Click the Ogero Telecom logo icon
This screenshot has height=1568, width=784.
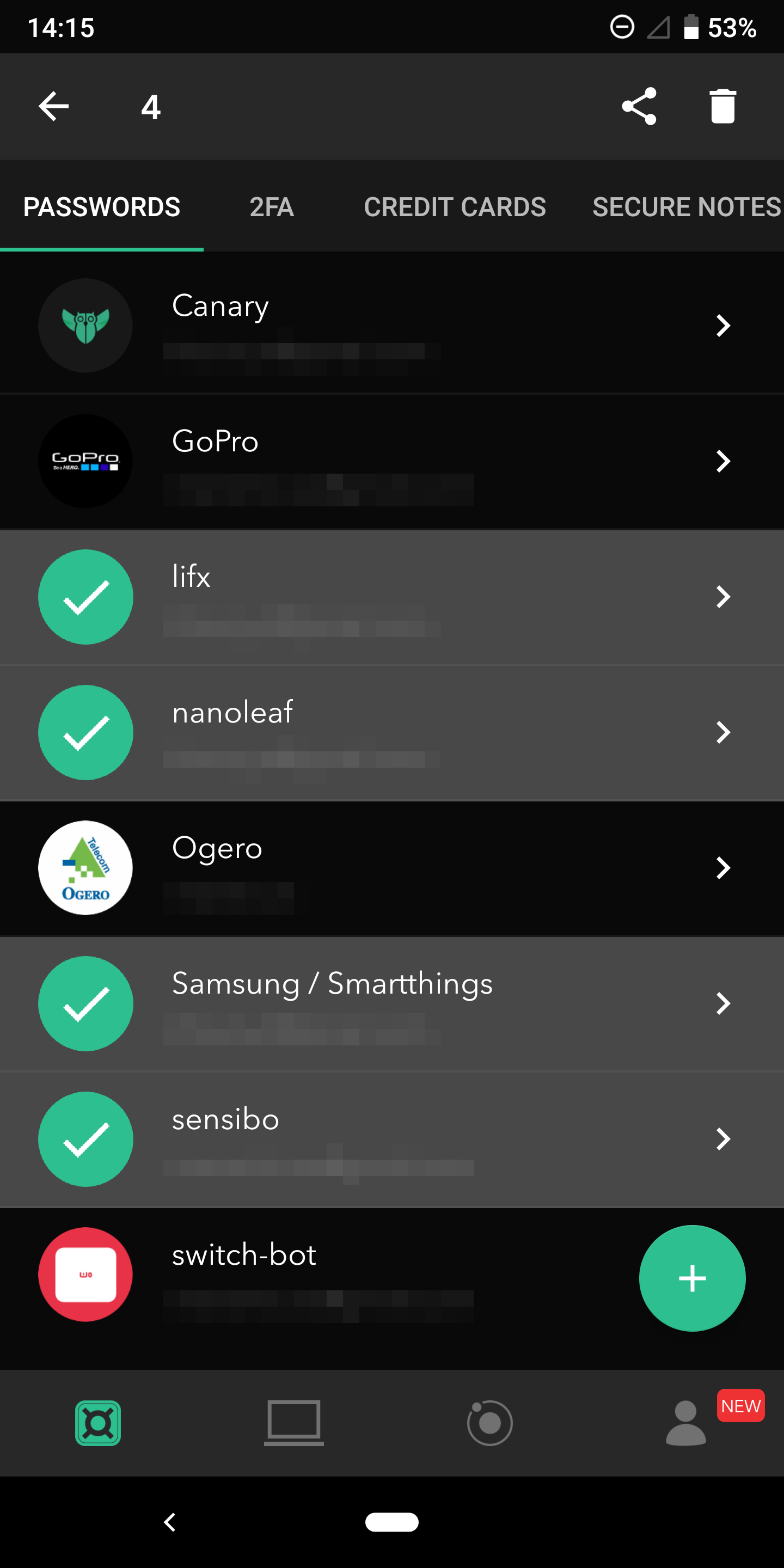[x=85, y=868]
